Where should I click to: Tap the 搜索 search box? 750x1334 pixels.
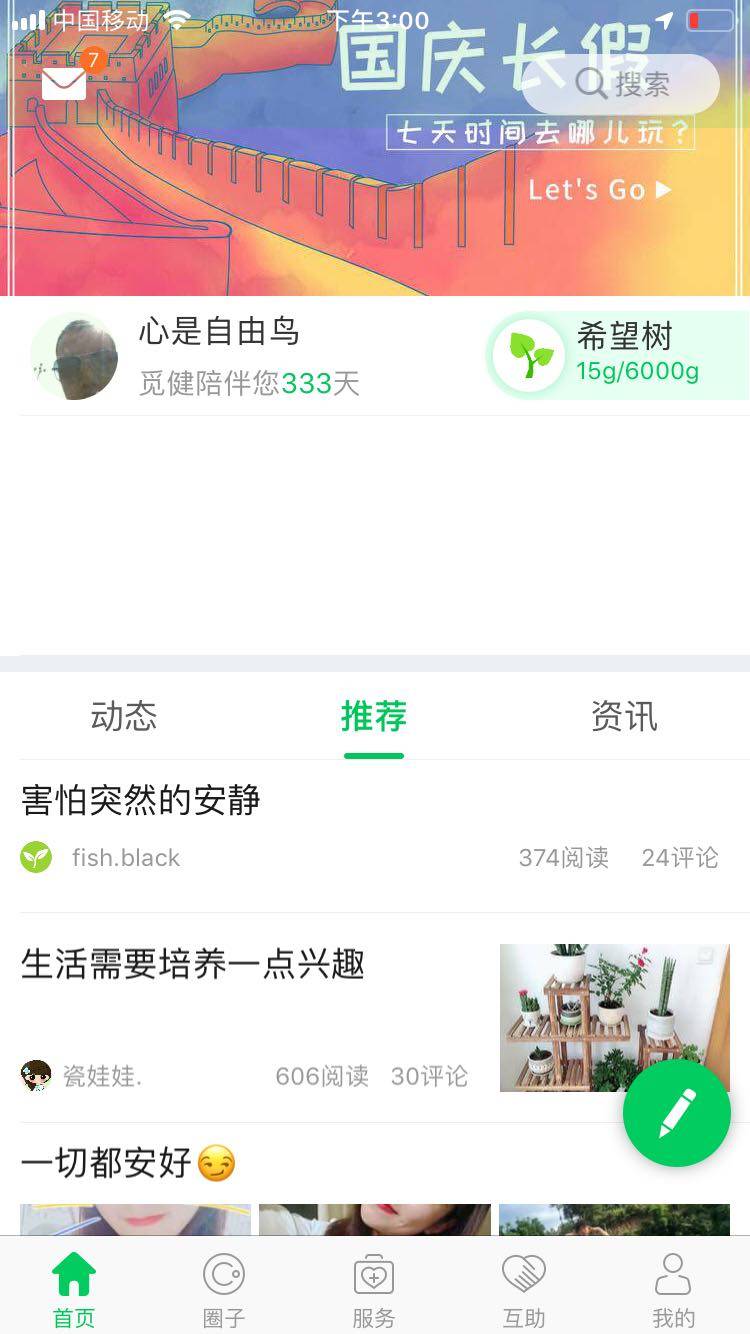tap(620, 84)
